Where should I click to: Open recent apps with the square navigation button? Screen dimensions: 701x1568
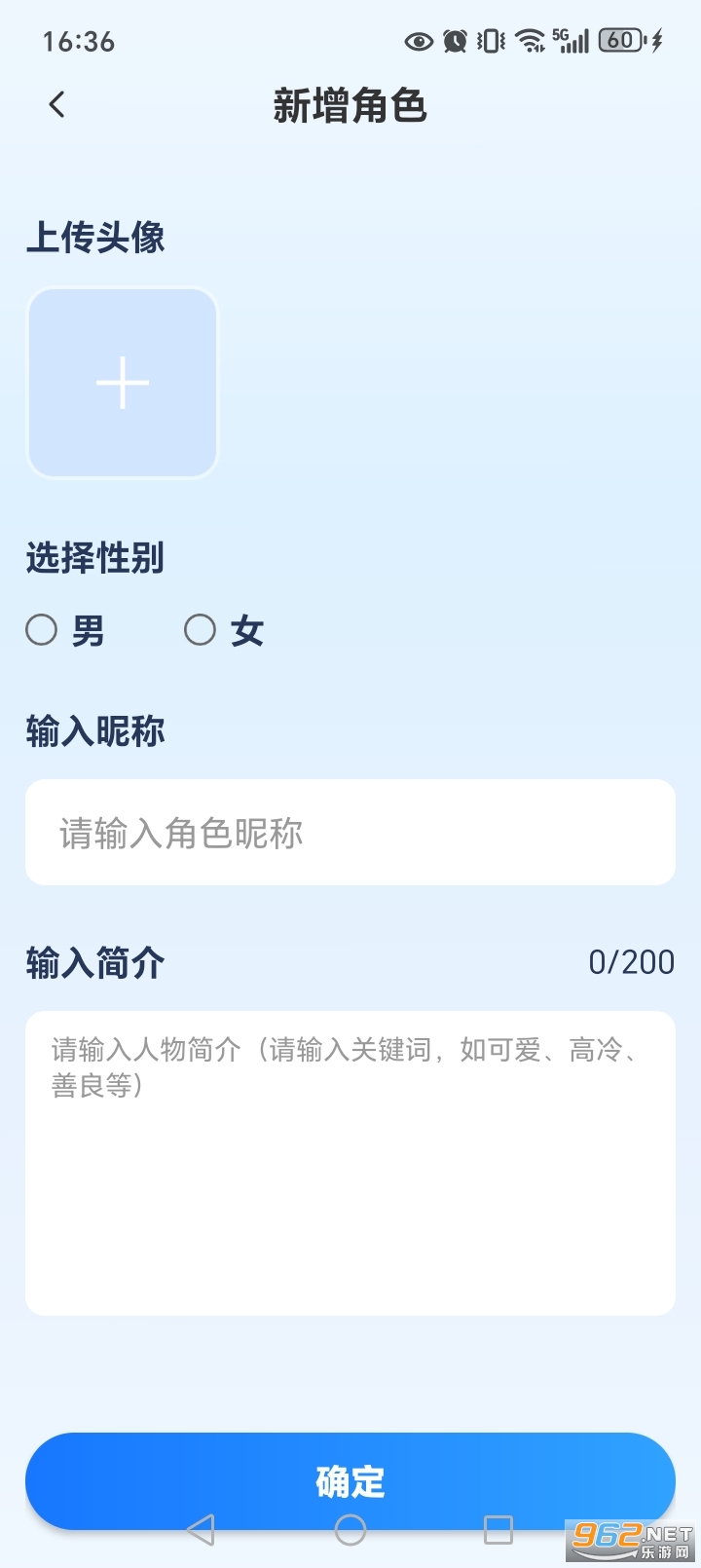click(x=497, y=1530)
